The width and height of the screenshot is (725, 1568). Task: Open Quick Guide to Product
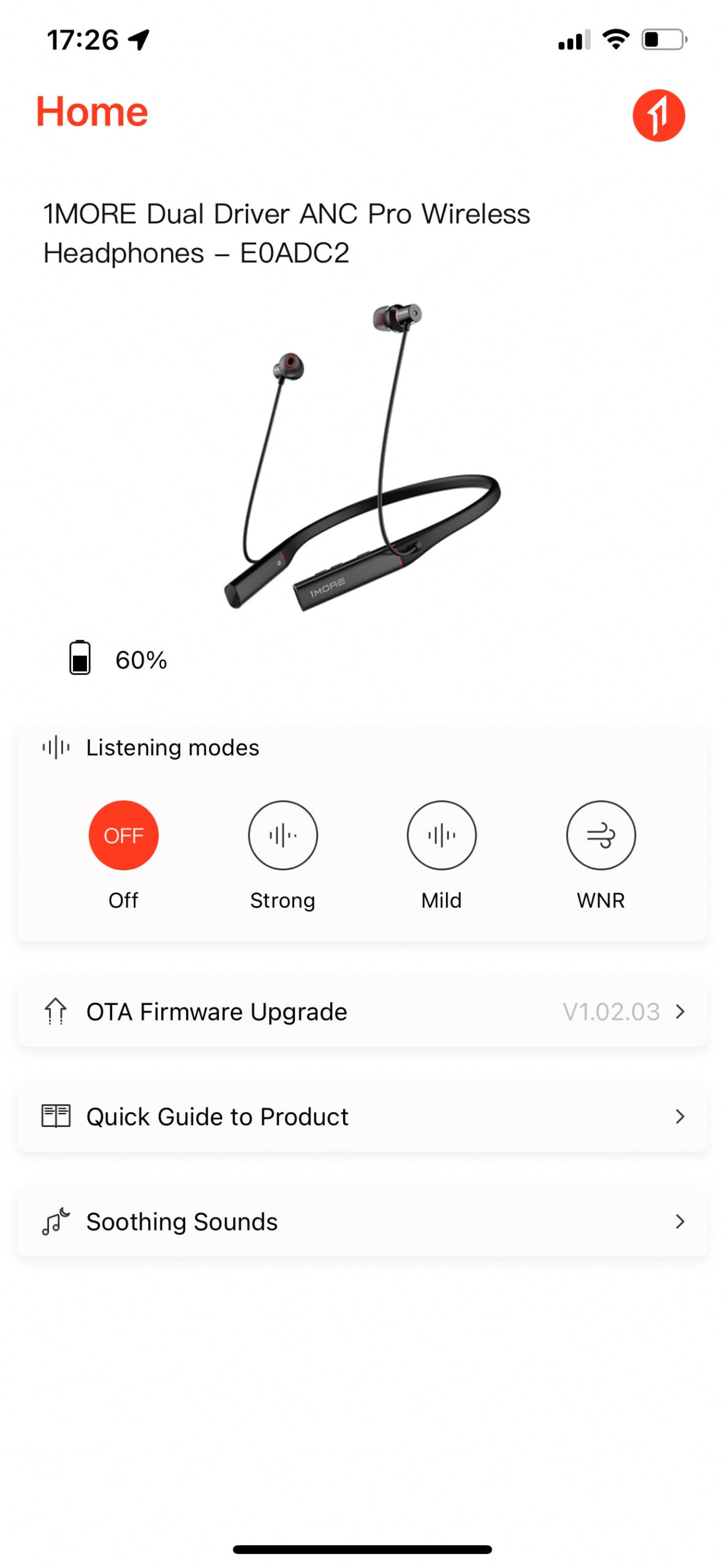click(362, 1116)
